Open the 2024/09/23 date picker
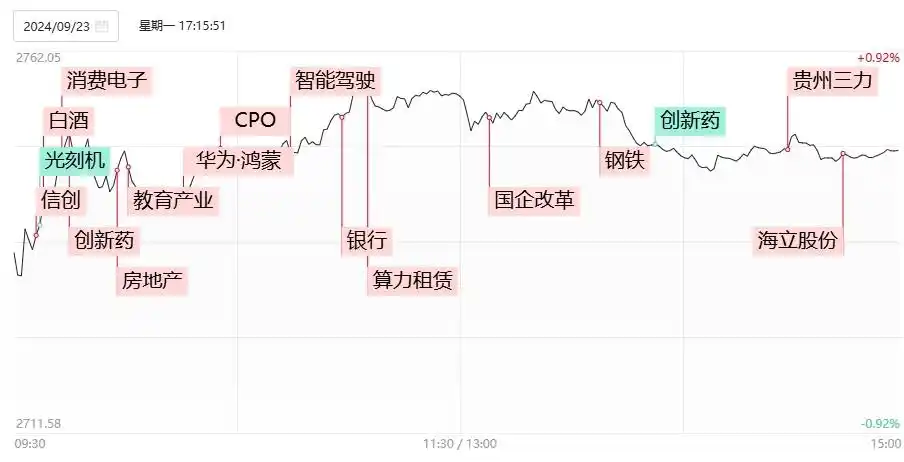904x462 pixels. [66, 26]
